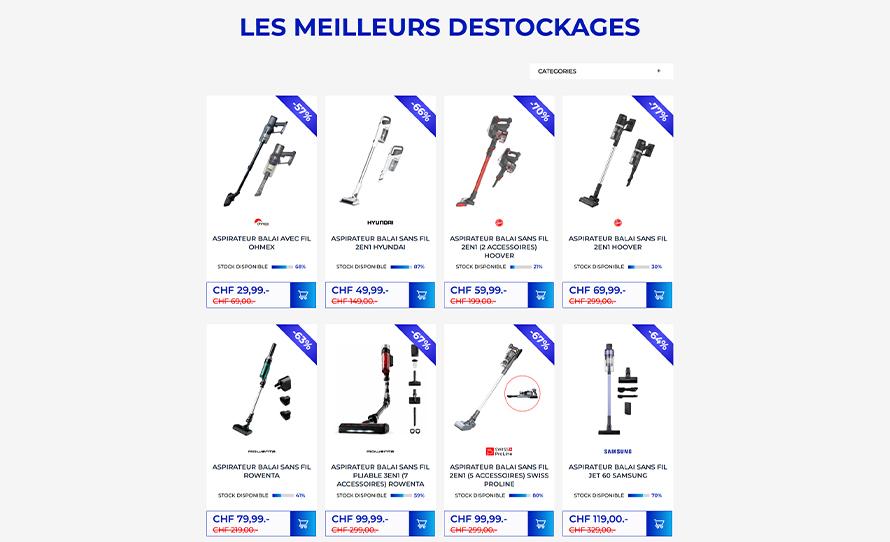Viewport: 890px width, 542px height.
Task: Add the CHF 69,99 Hoover vacuum to cart
Action: click(659, 295)
